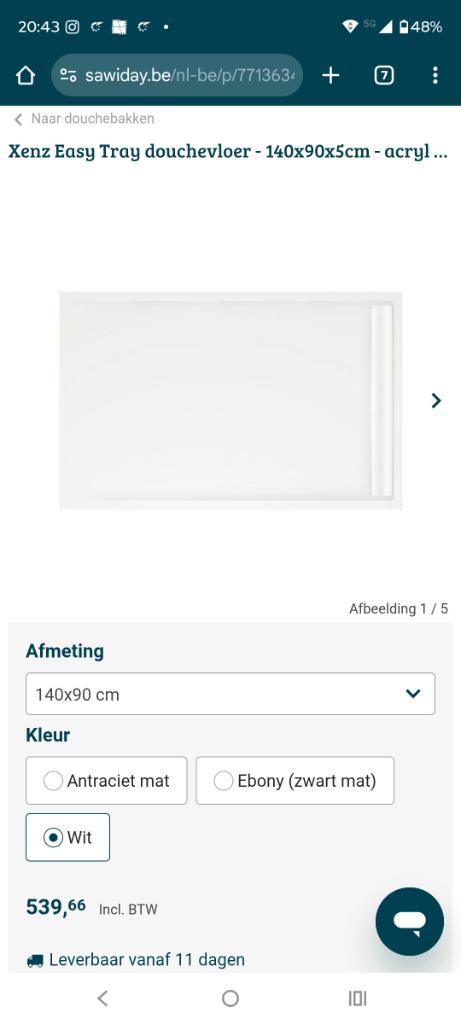Select the Antraciet mat color
461x1024 pixels.
point(106,780)
